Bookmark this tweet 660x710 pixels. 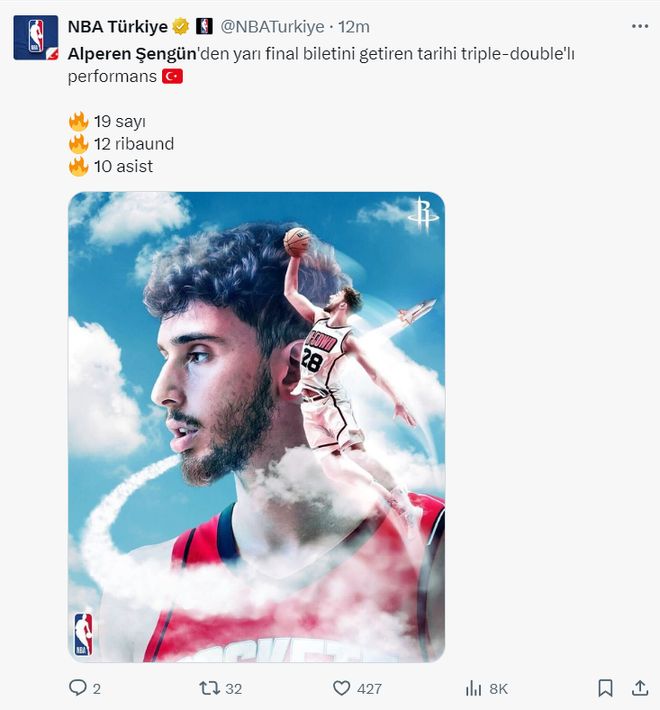pyautogui.click(x=605, y=688)
